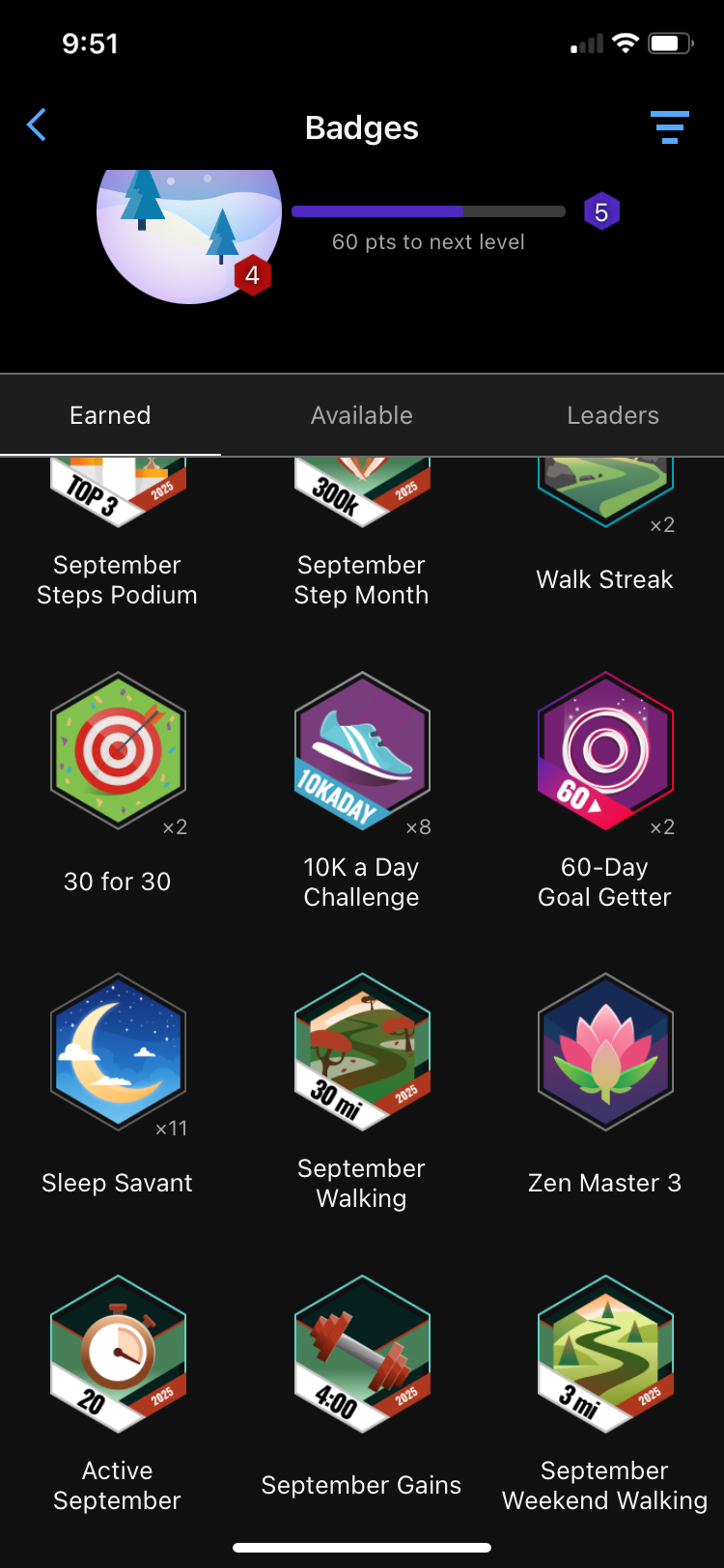Switch to the Available tab
Viewport: 724px width, 1568px height.
coord(362,415)
